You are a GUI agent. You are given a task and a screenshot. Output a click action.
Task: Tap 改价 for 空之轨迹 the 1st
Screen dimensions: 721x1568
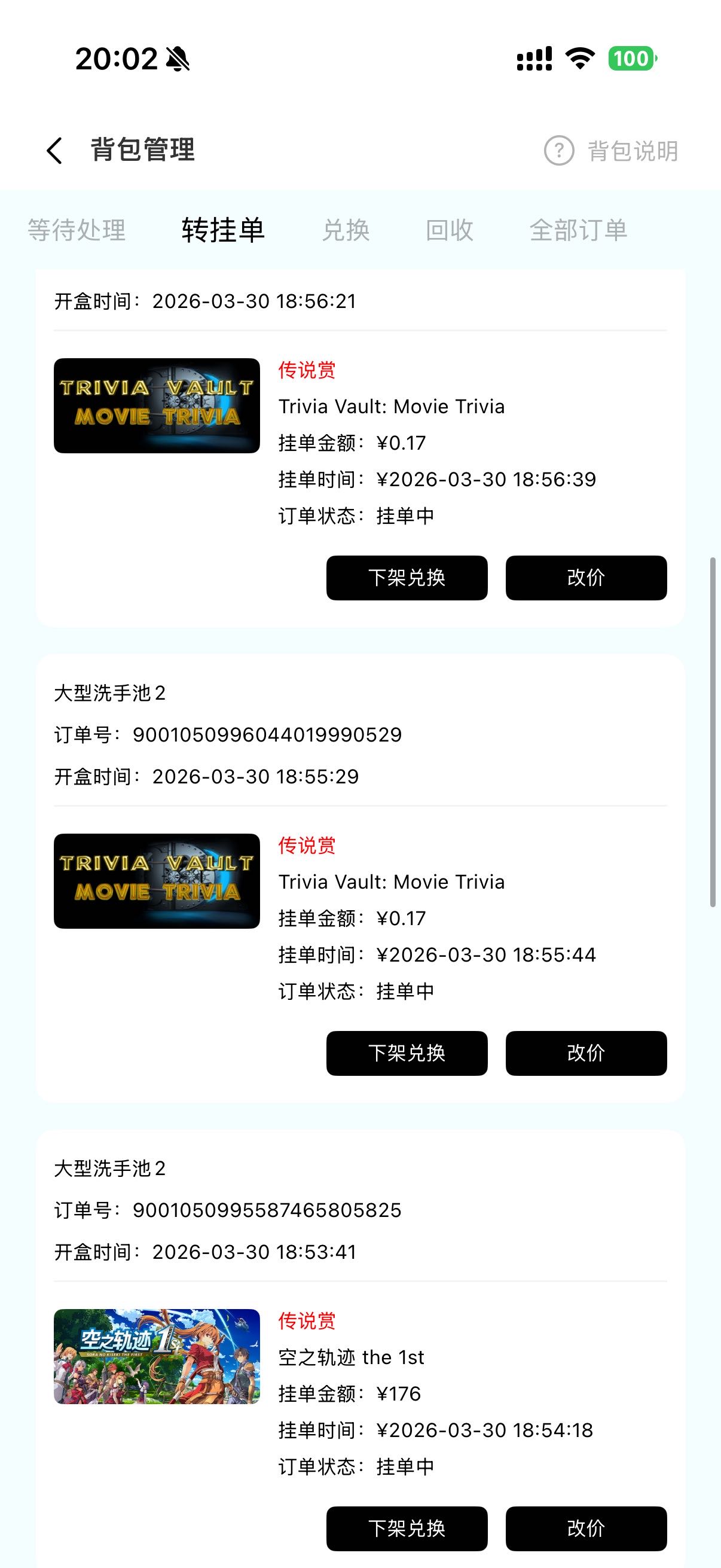(x=586, y=1529)
